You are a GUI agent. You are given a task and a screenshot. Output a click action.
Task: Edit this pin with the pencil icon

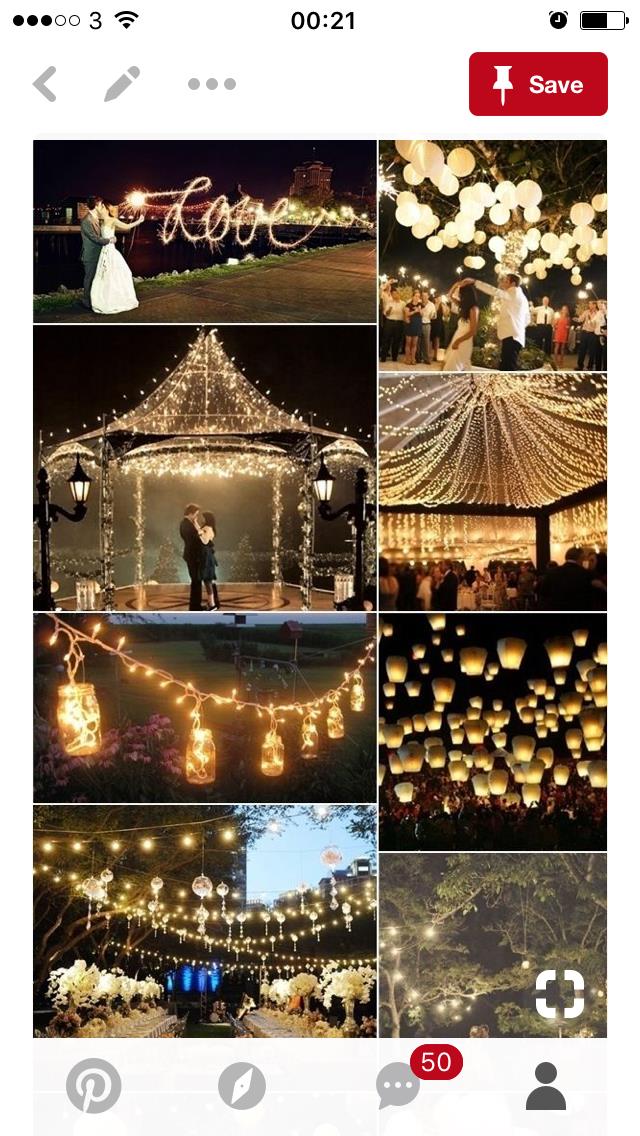click(122, 84)
